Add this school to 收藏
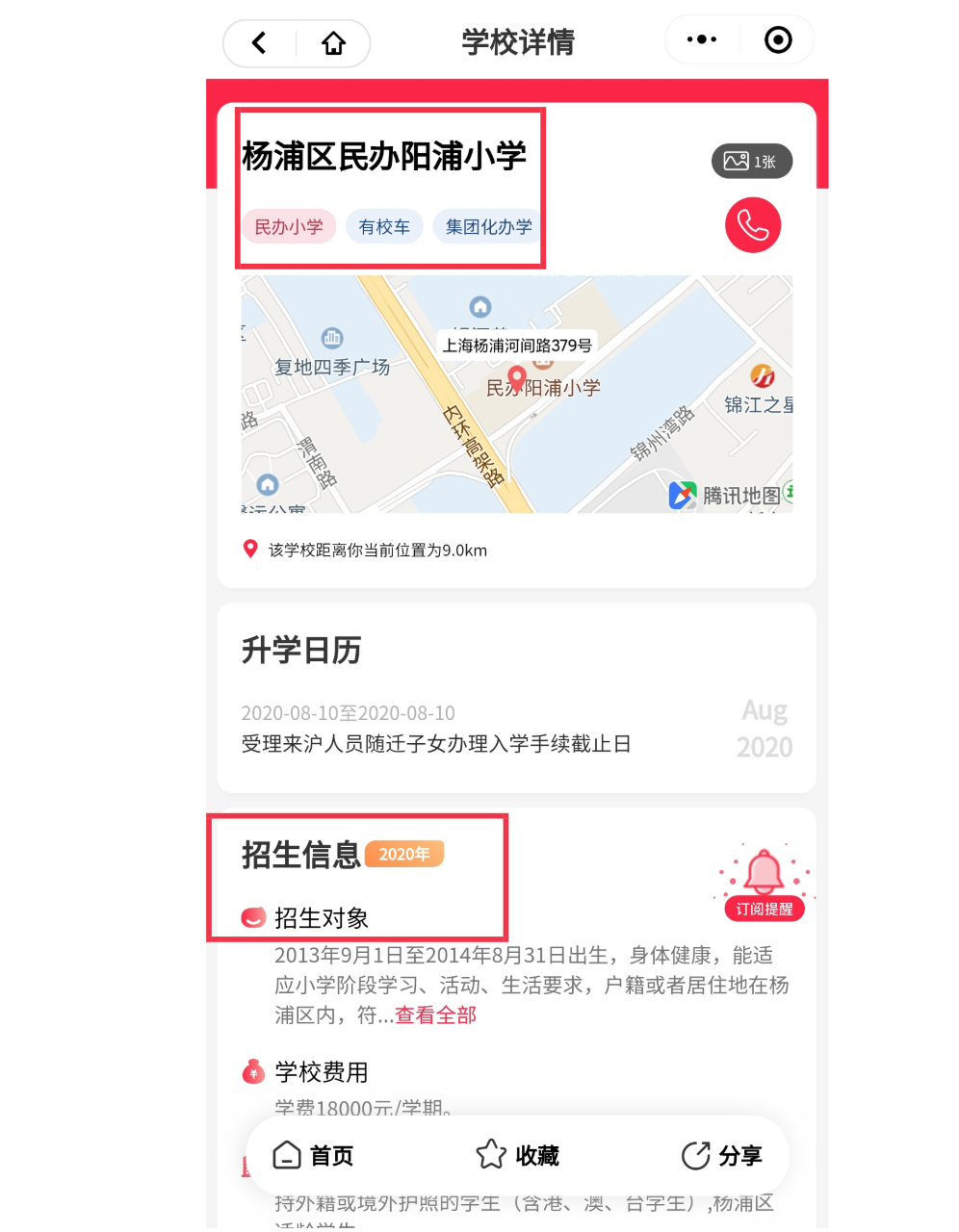This screenshot has height=1232, width=959. 517,1155
